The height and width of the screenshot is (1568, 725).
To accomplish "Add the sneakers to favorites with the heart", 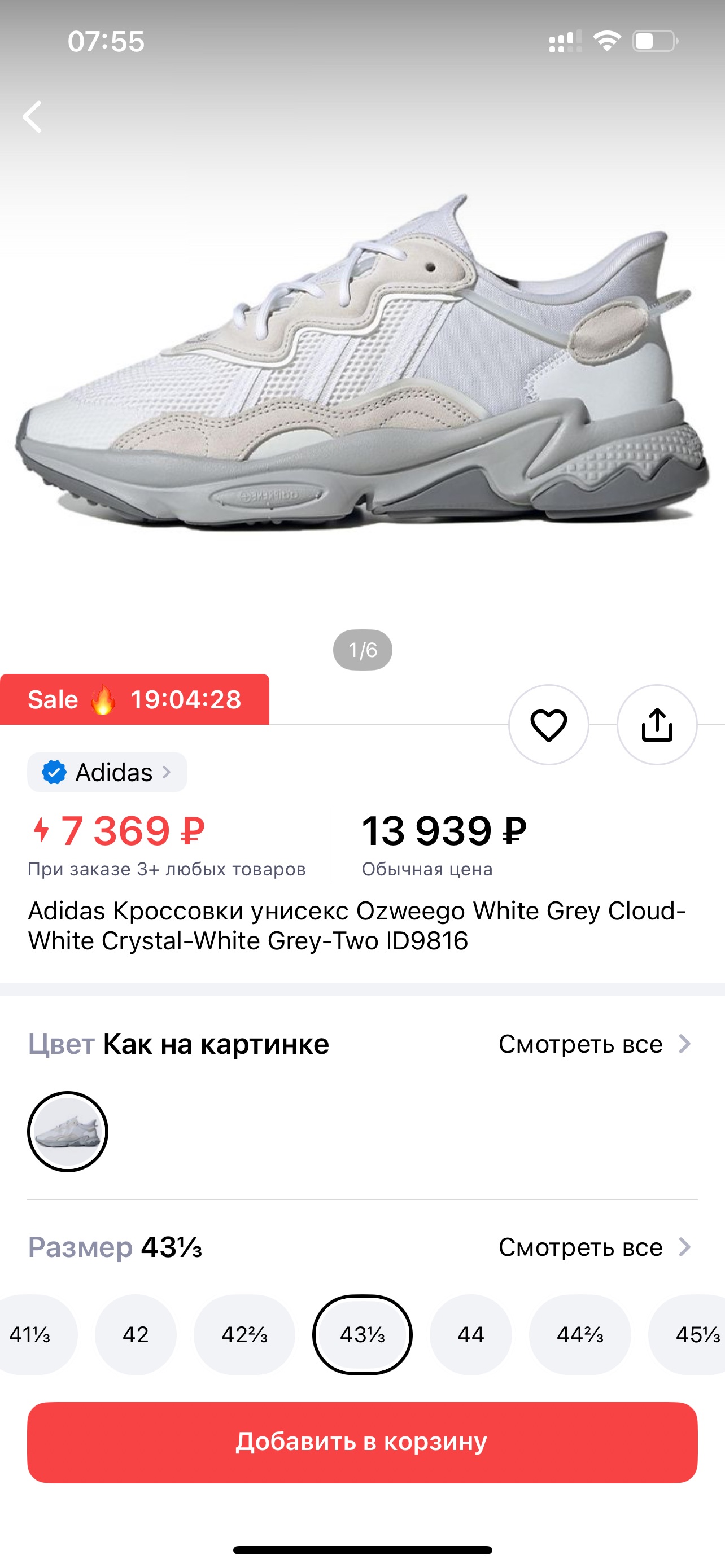I will pyautogui.click(x=548, y=724).
